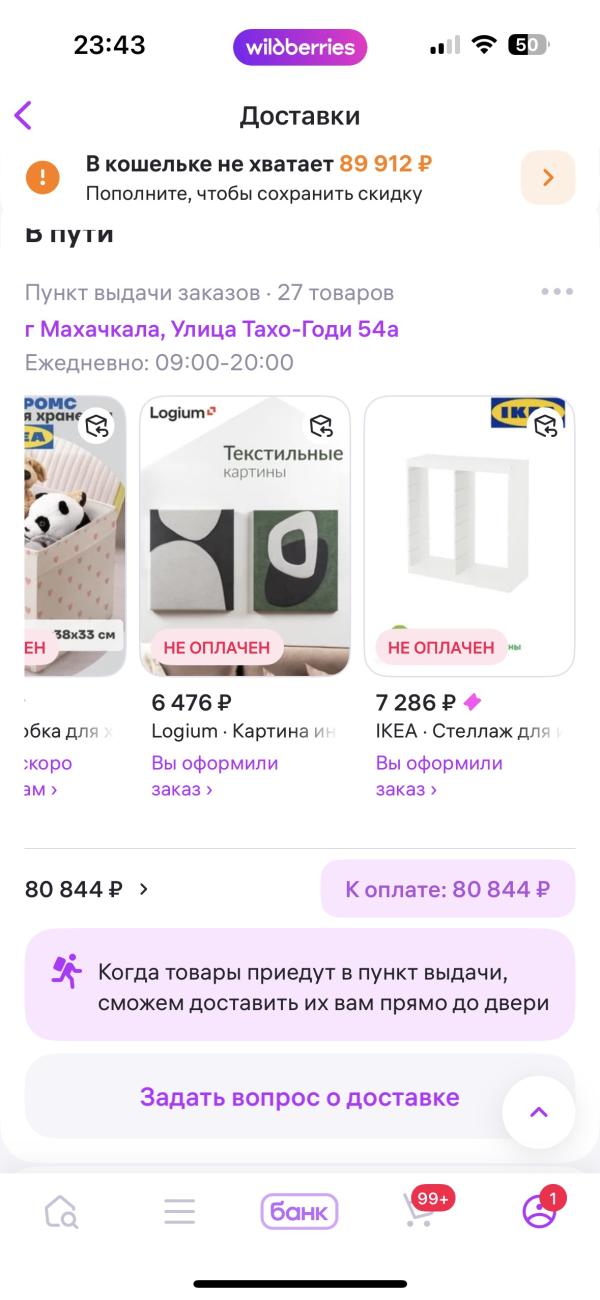Expand the 80 844 ₽ total details
This screenshot has height=1300, width=600.
click(x=88, y=888)
